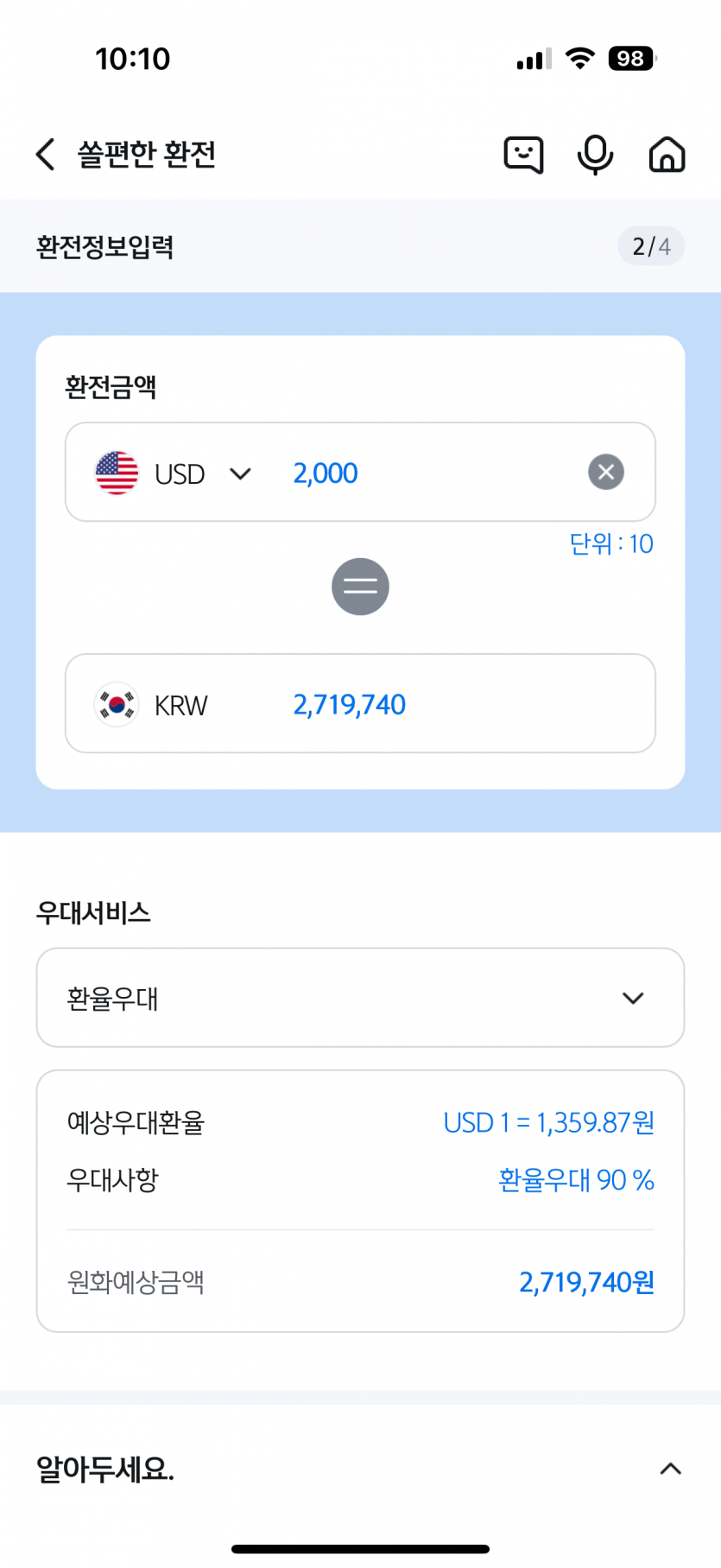
Task: Clear the USD amount entry
Action: (606, 473)
